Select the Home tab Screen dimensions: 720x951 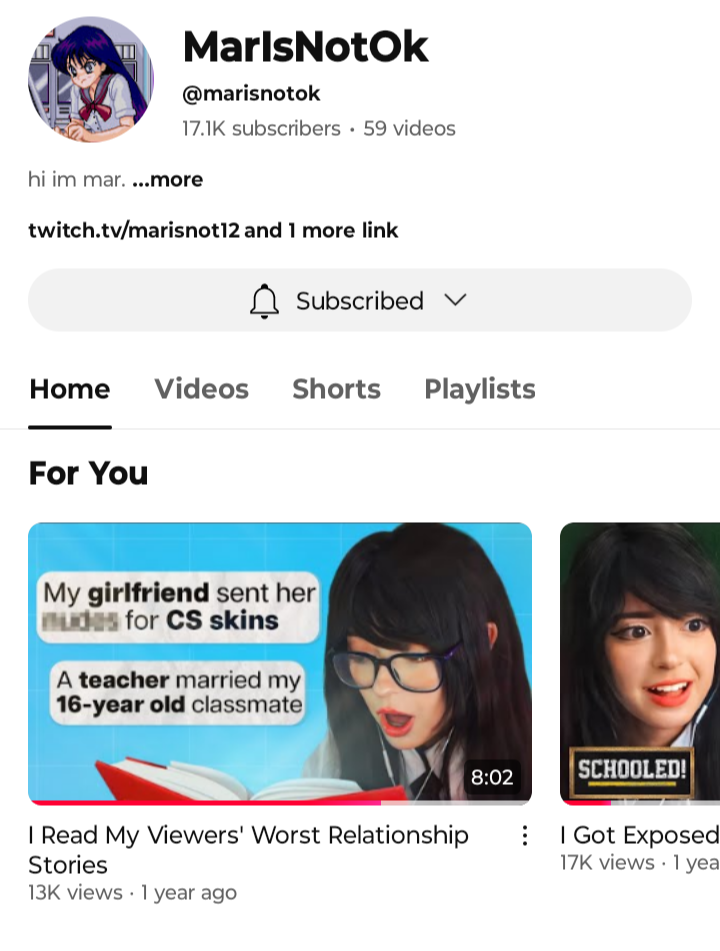(x=70, y=389)
